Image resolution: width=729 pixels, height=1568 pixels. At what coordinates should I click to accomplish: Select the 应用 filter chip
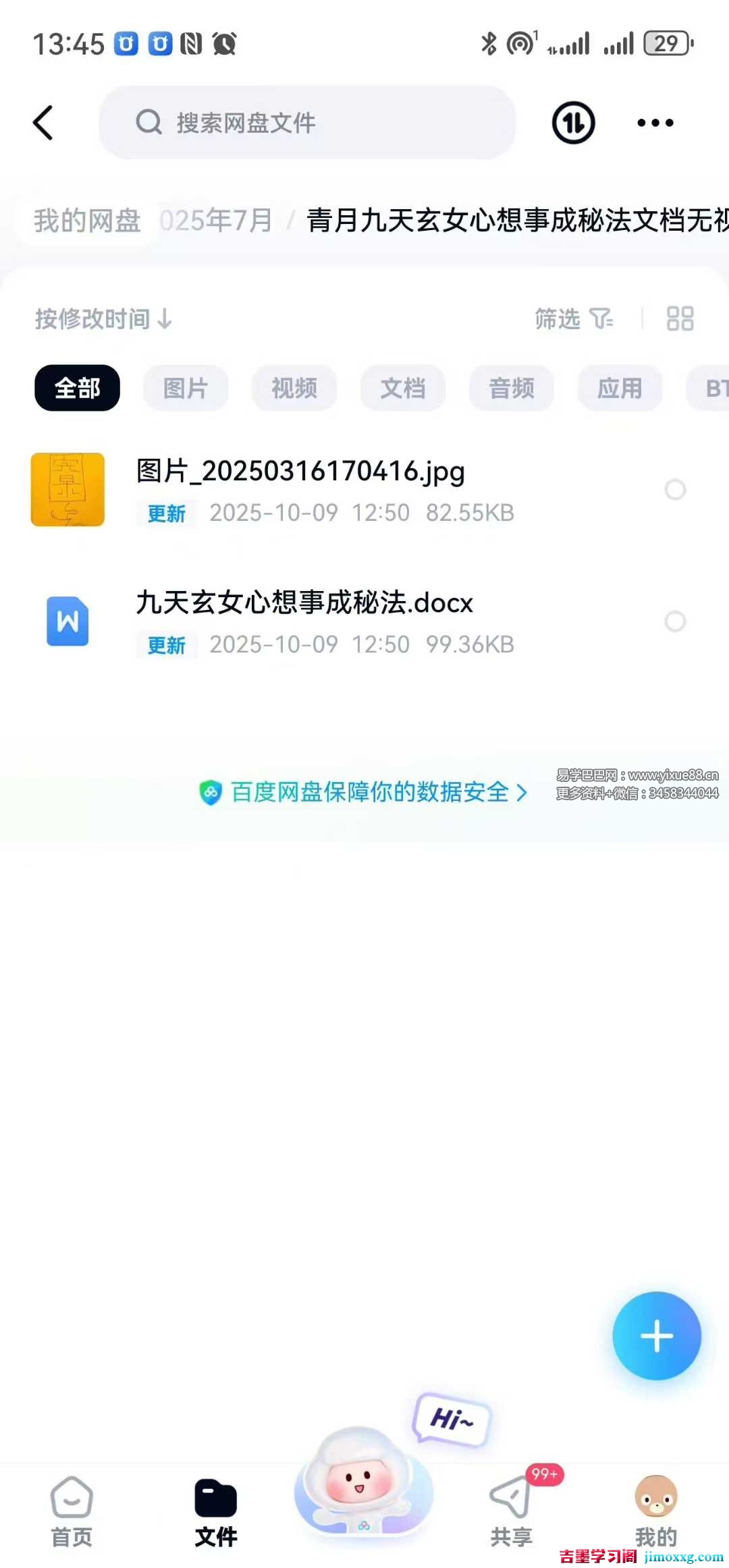(619, 388)
